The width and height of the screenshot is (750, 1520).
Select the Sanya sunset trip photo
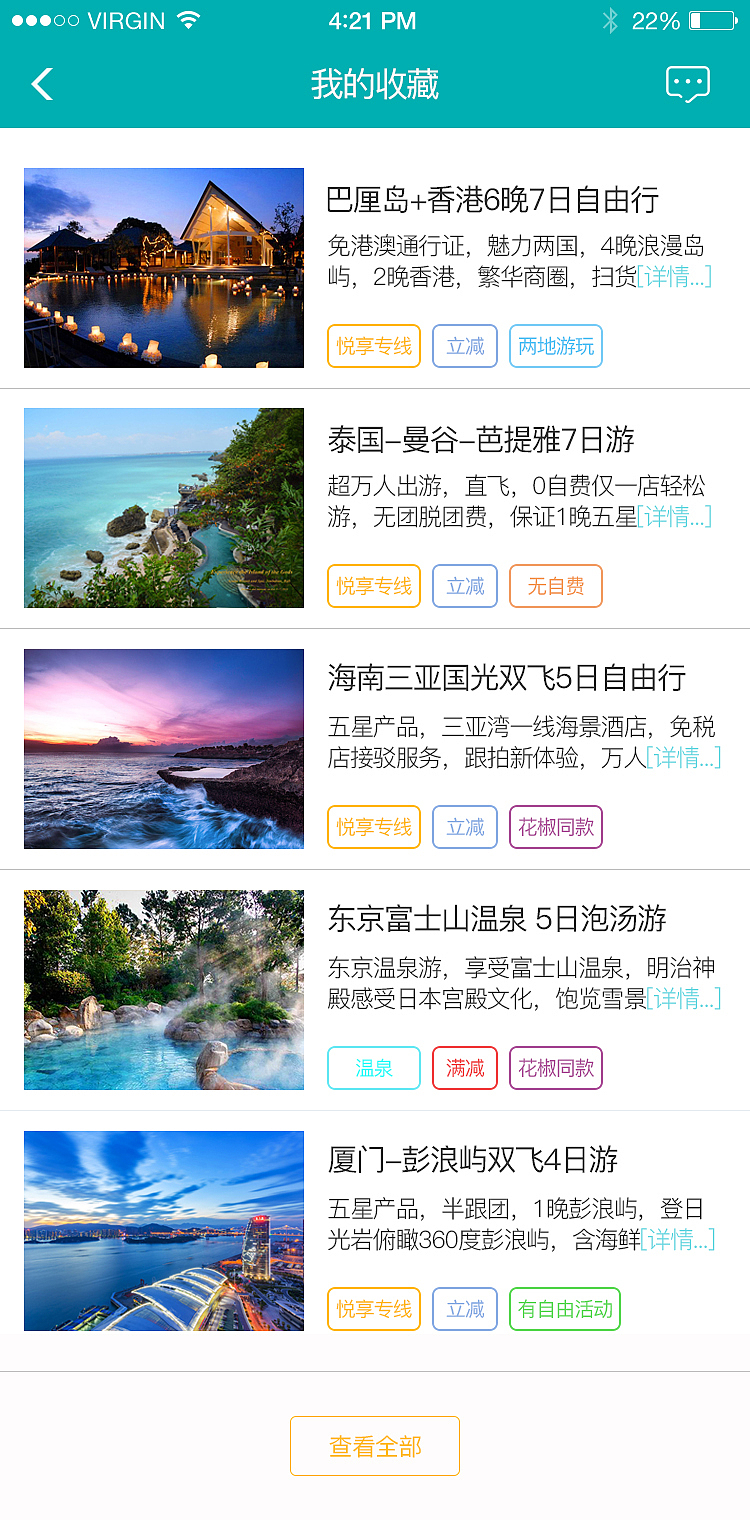point(163,749)
